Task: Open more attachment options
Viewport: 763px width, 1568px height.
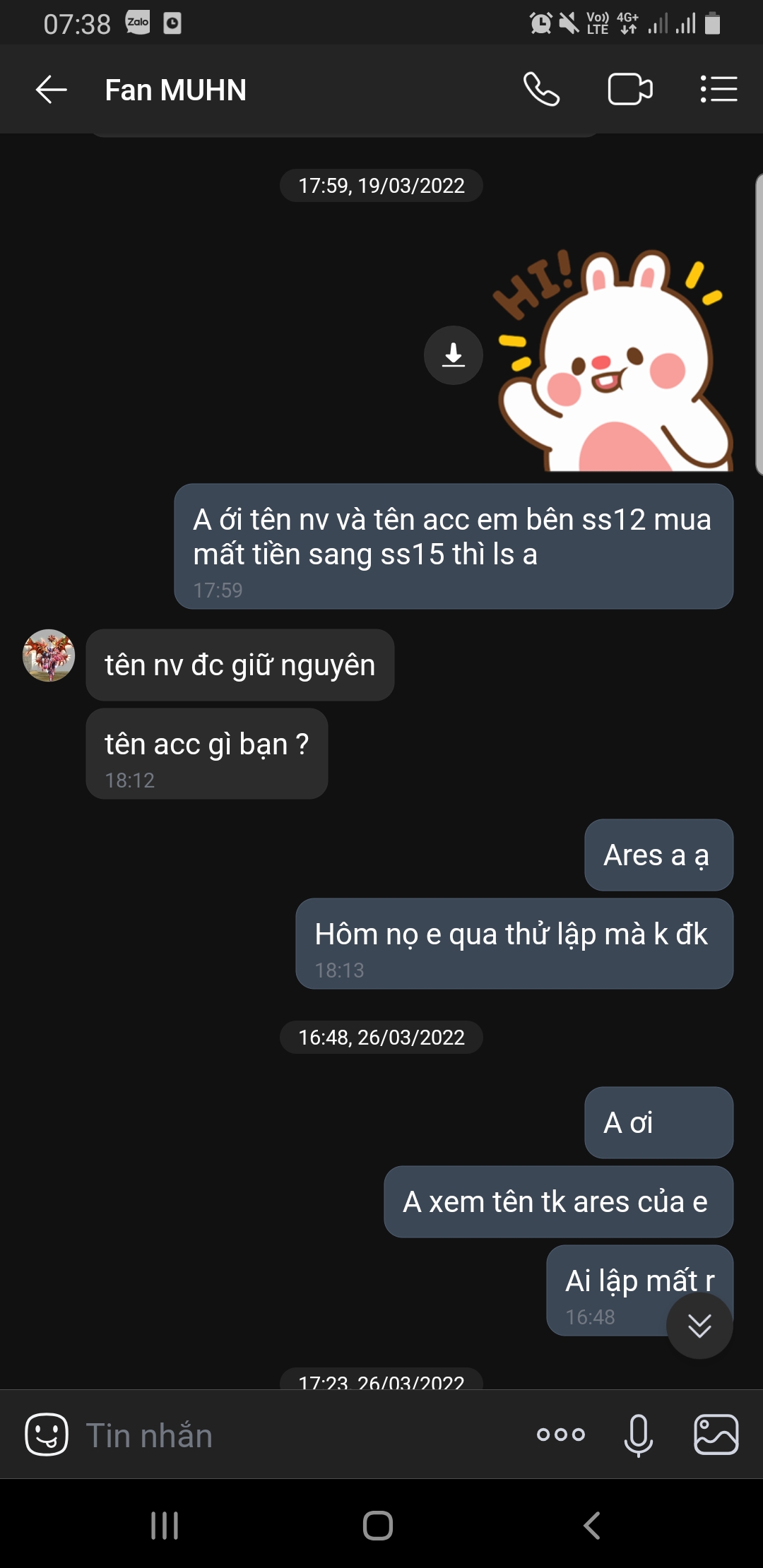Action: (561, 1435)
